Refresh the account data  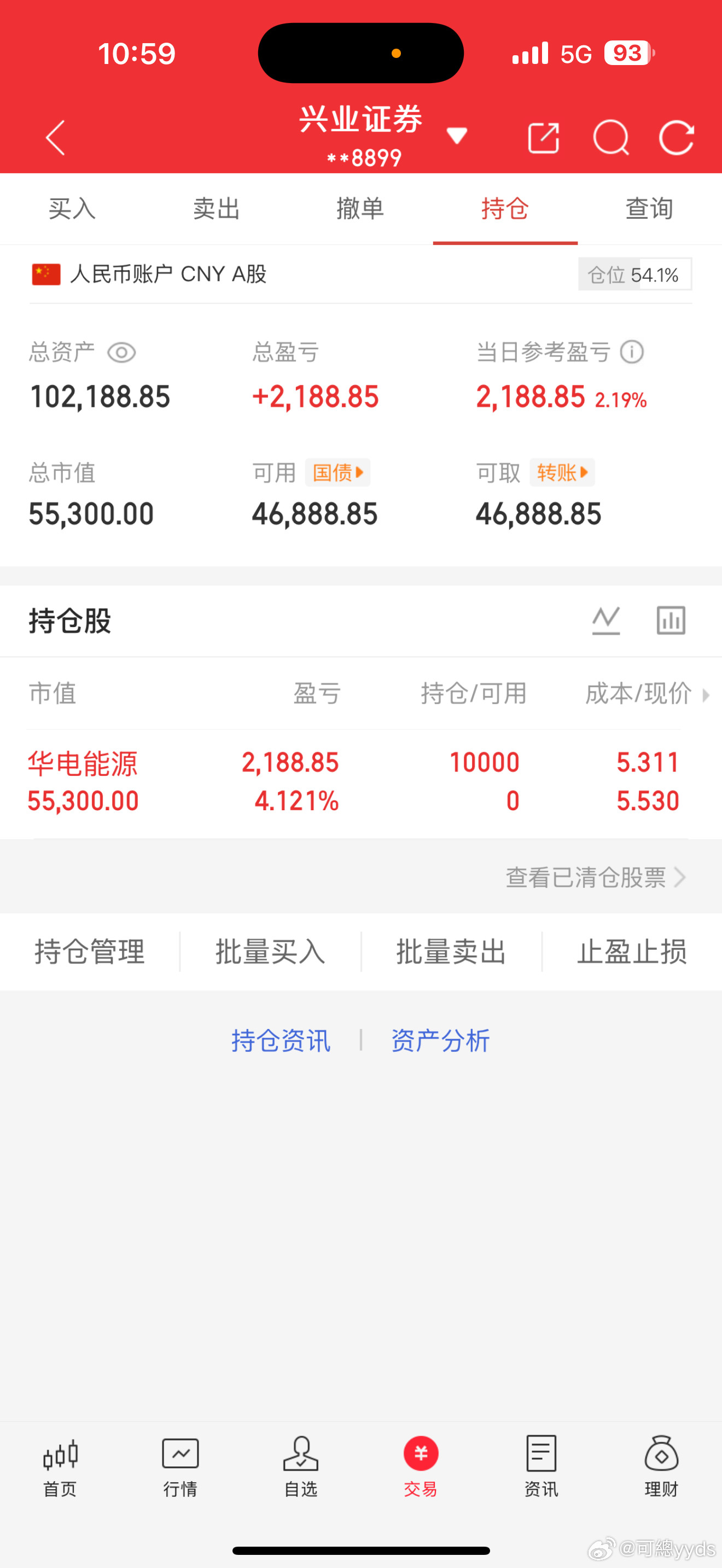coord(678,137)
